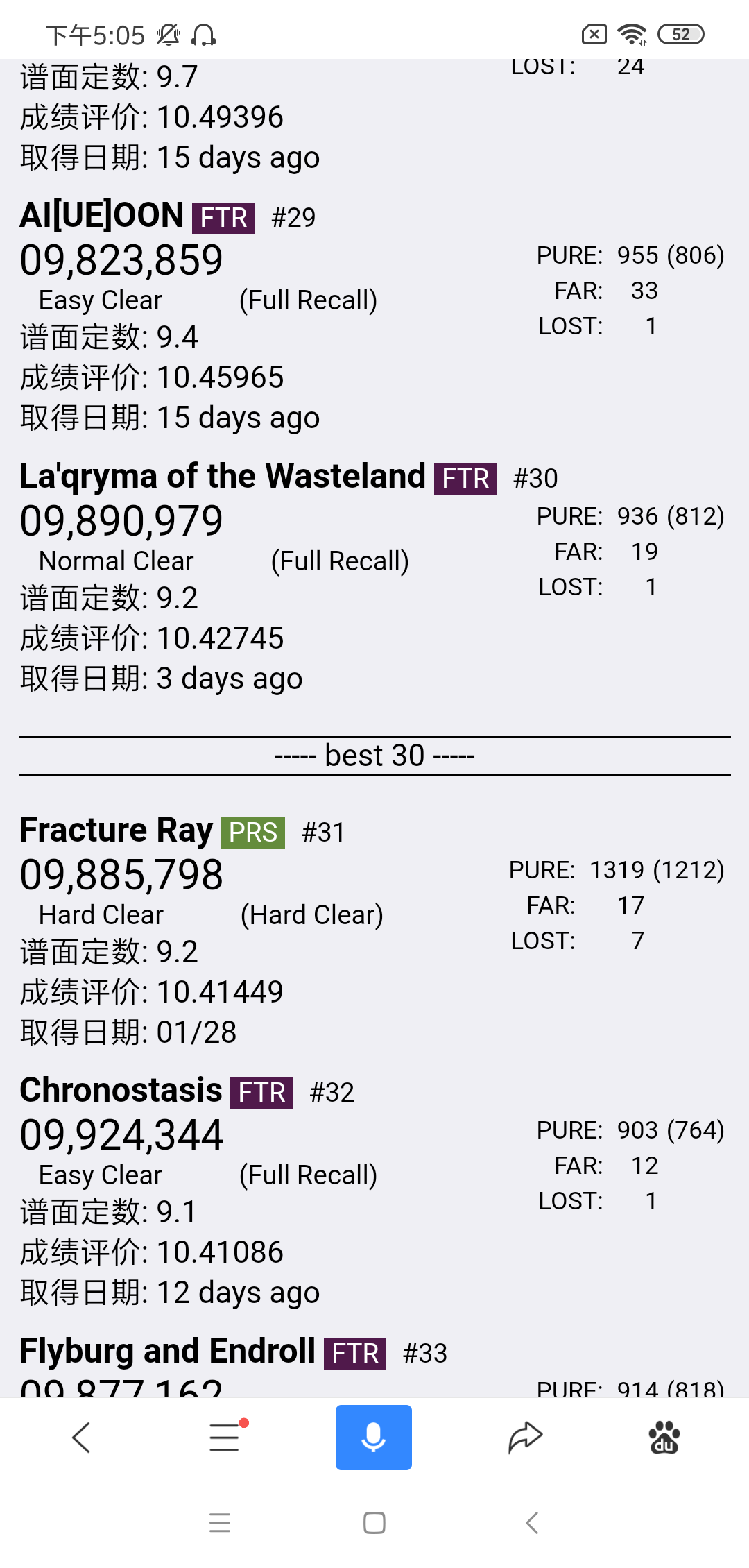The image size is (749, 1568).
Task: Open the browser menu with red dot
Action: pos(226,1437)
